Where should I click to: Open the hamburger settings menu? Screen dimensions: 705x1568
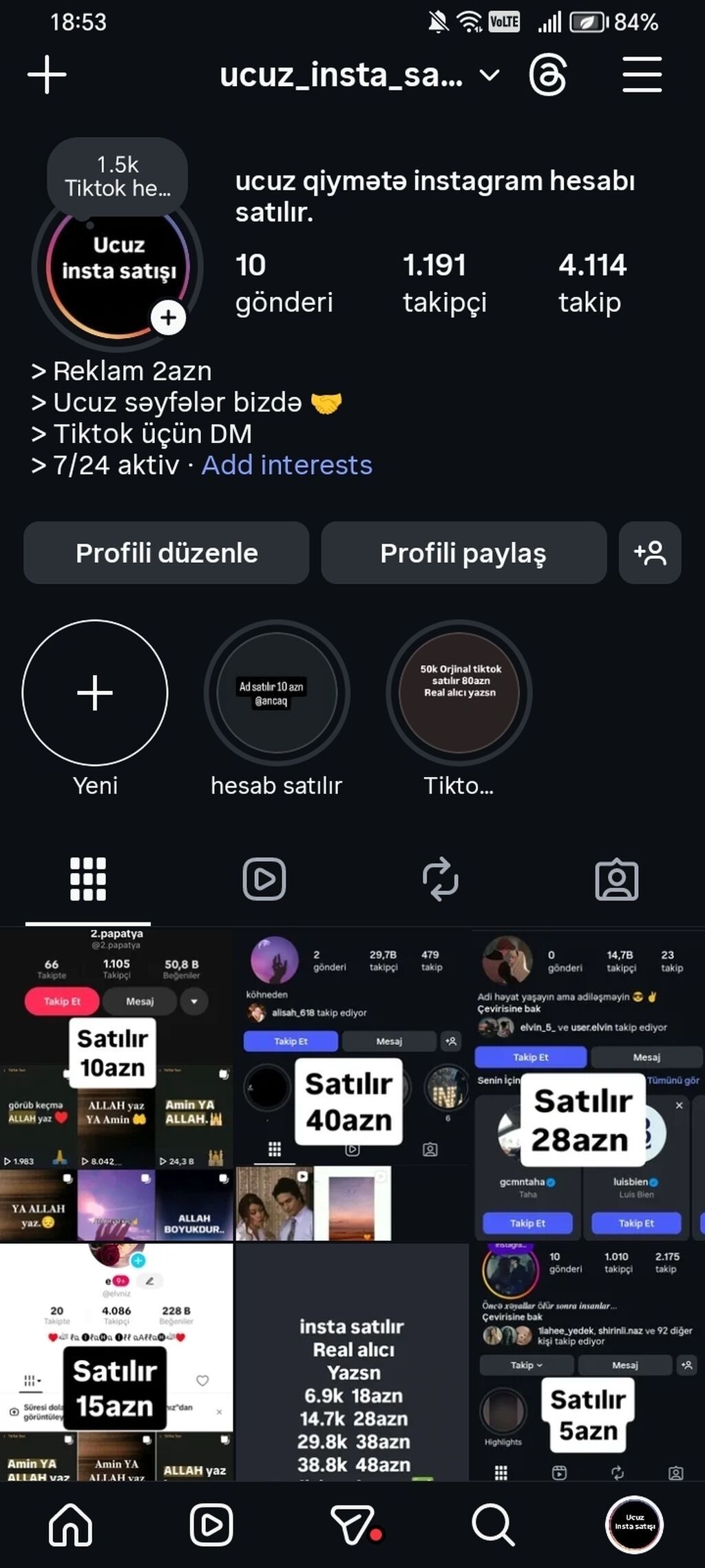tap(642, 74)
